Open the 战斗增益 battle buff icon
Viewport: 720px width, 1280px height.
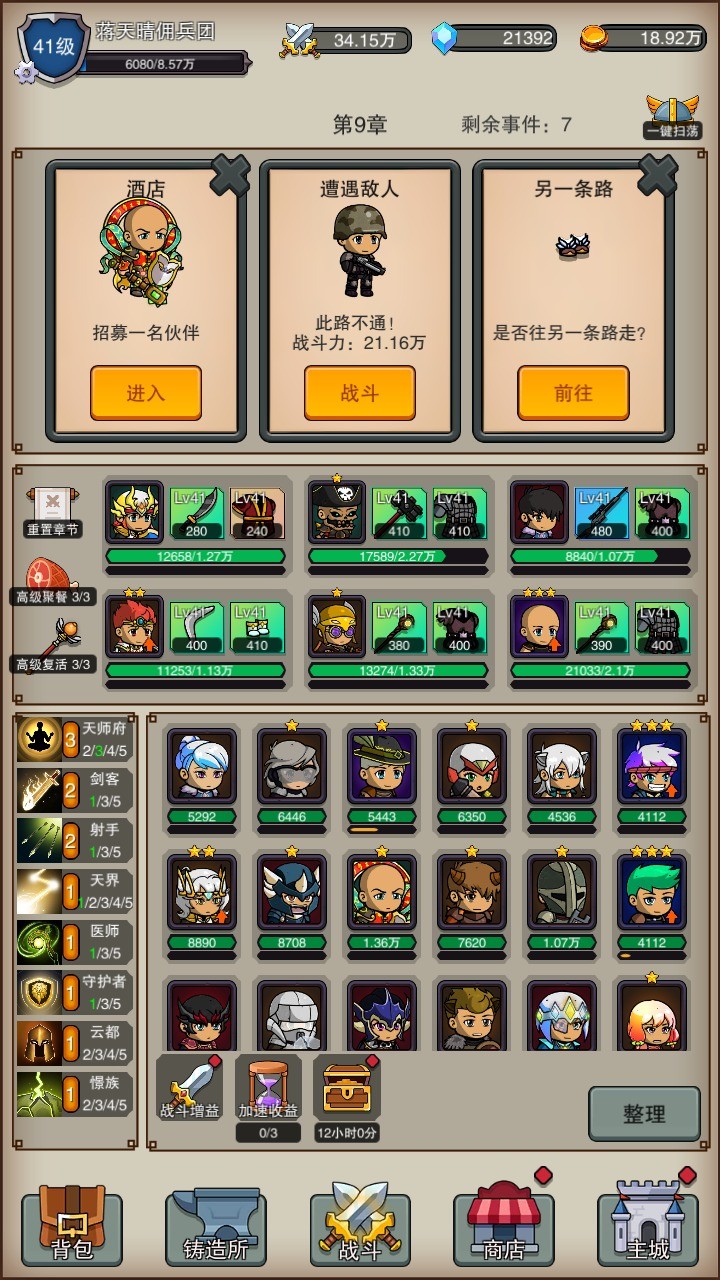(190, 1085)
